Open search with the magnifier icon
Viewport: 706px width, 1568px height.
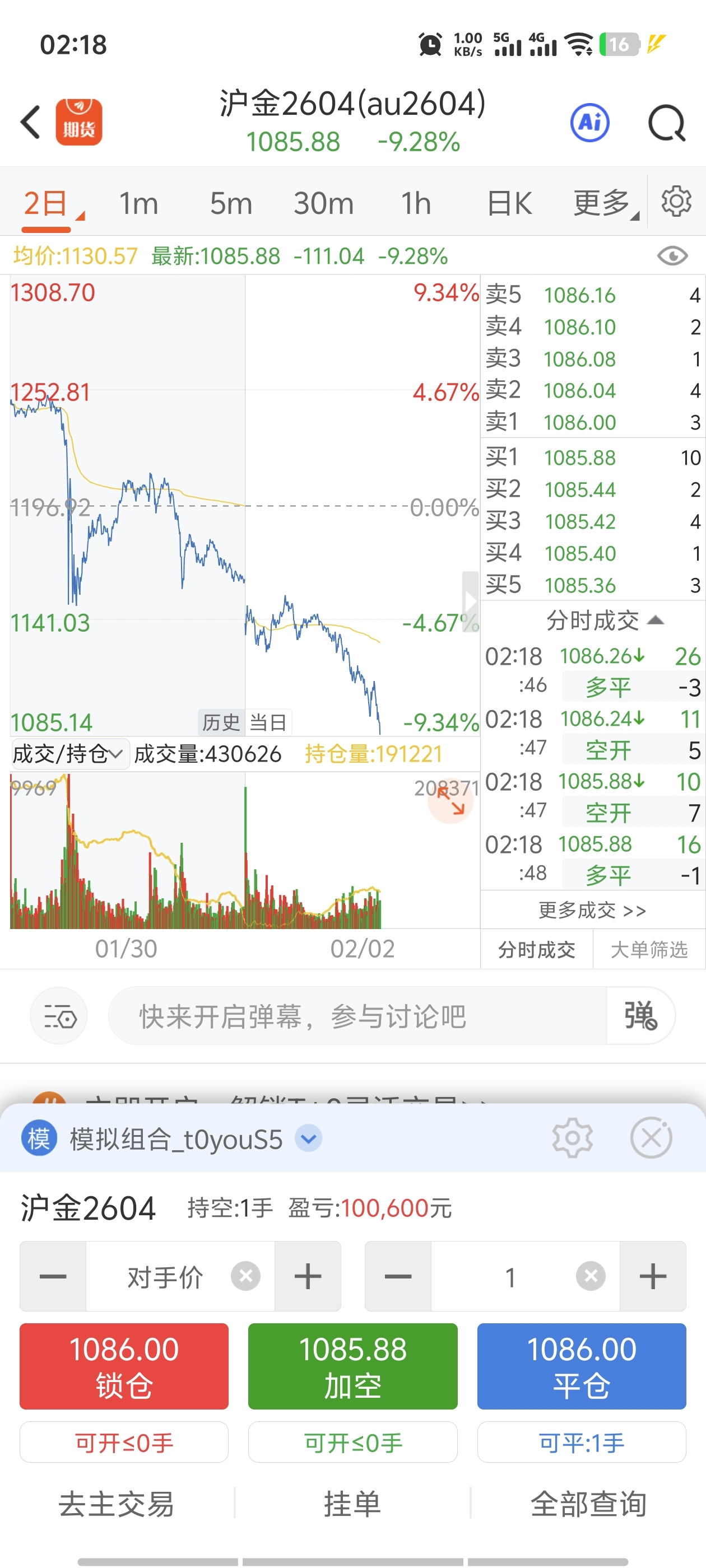pyautogui.click(x=666, y=124)
